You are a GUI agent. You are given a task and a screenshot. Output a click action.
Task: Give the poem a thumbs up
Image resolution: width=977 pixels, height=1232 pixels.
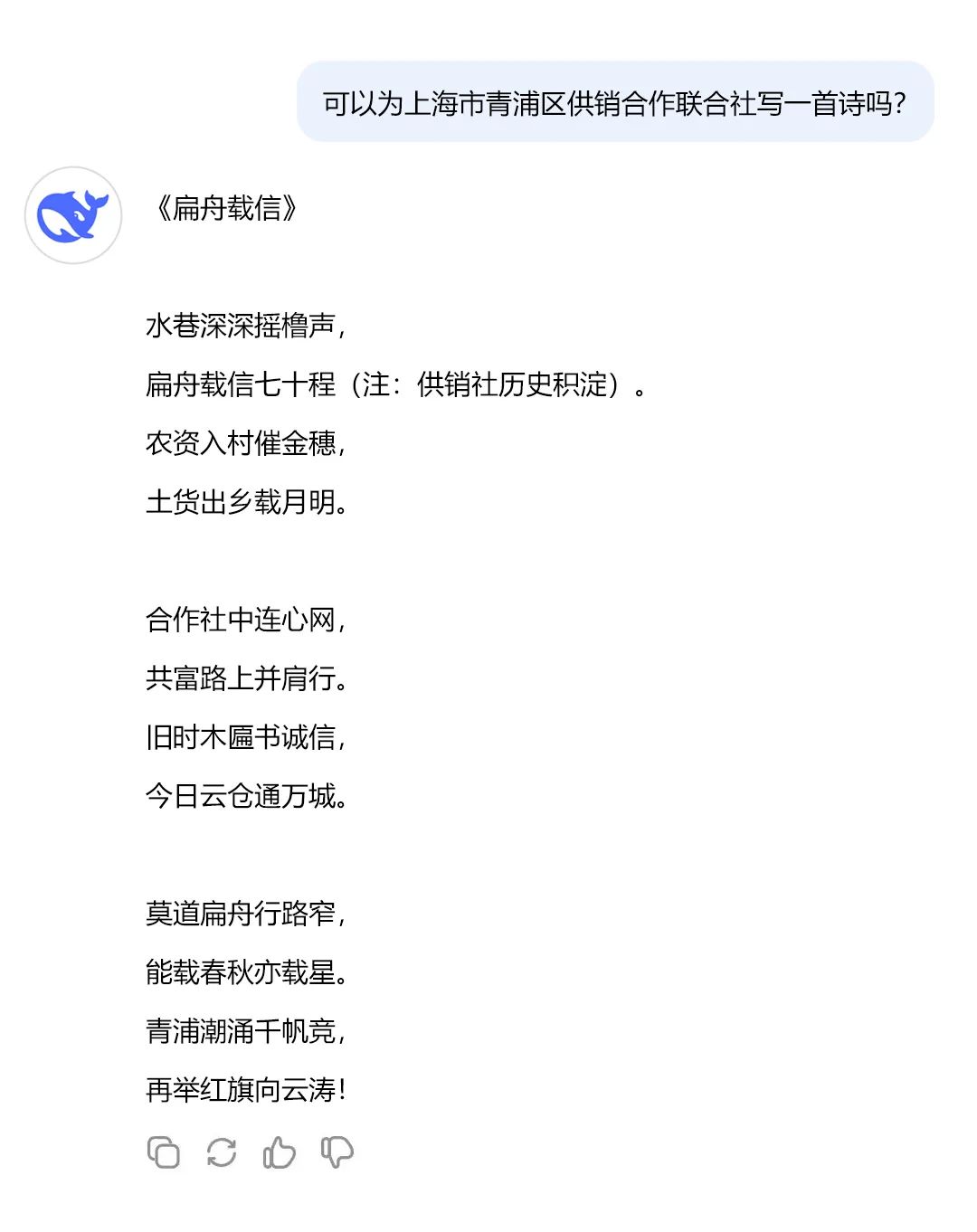click(x=279, y=1152)
